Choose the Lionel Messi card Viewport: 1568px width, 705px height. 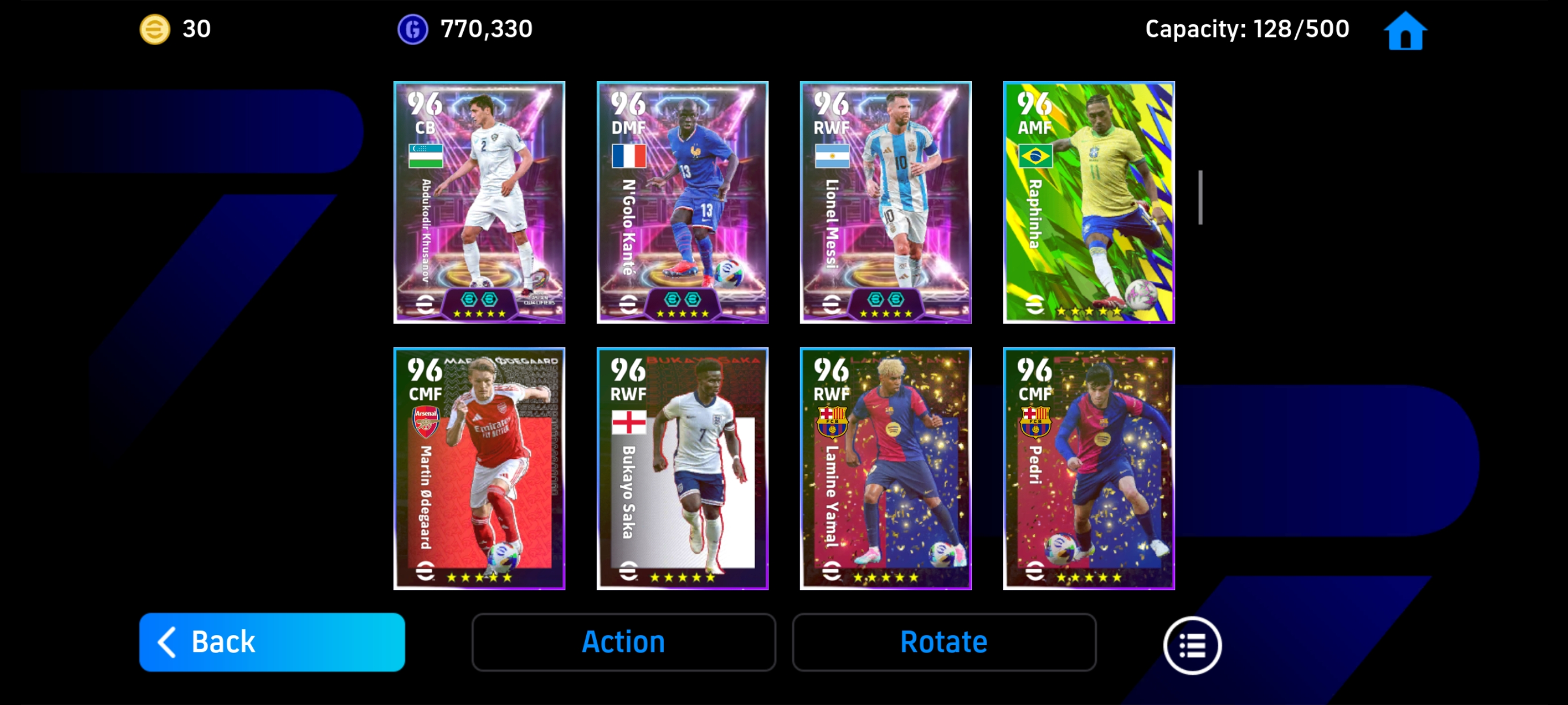pyautogui.click(x=886, y=202)
